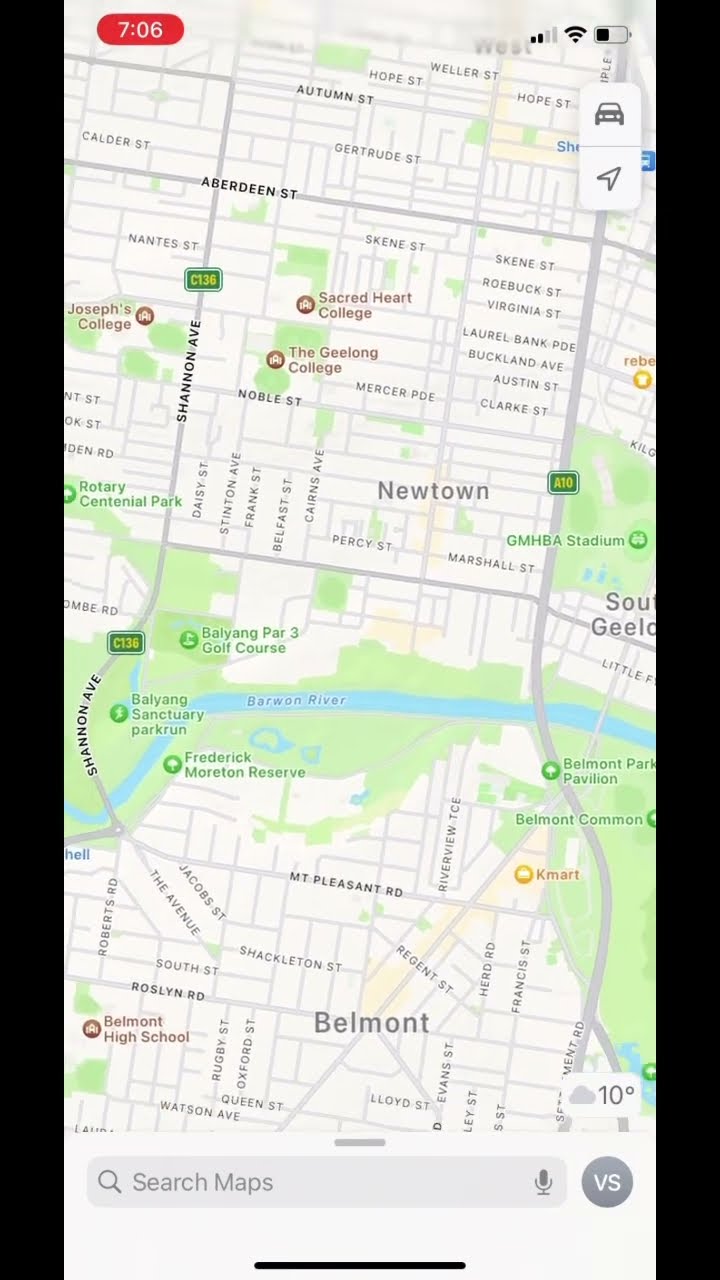Select the Kmart map pin
Viewport: 720px width, 1280px height.
coord(523,875)
